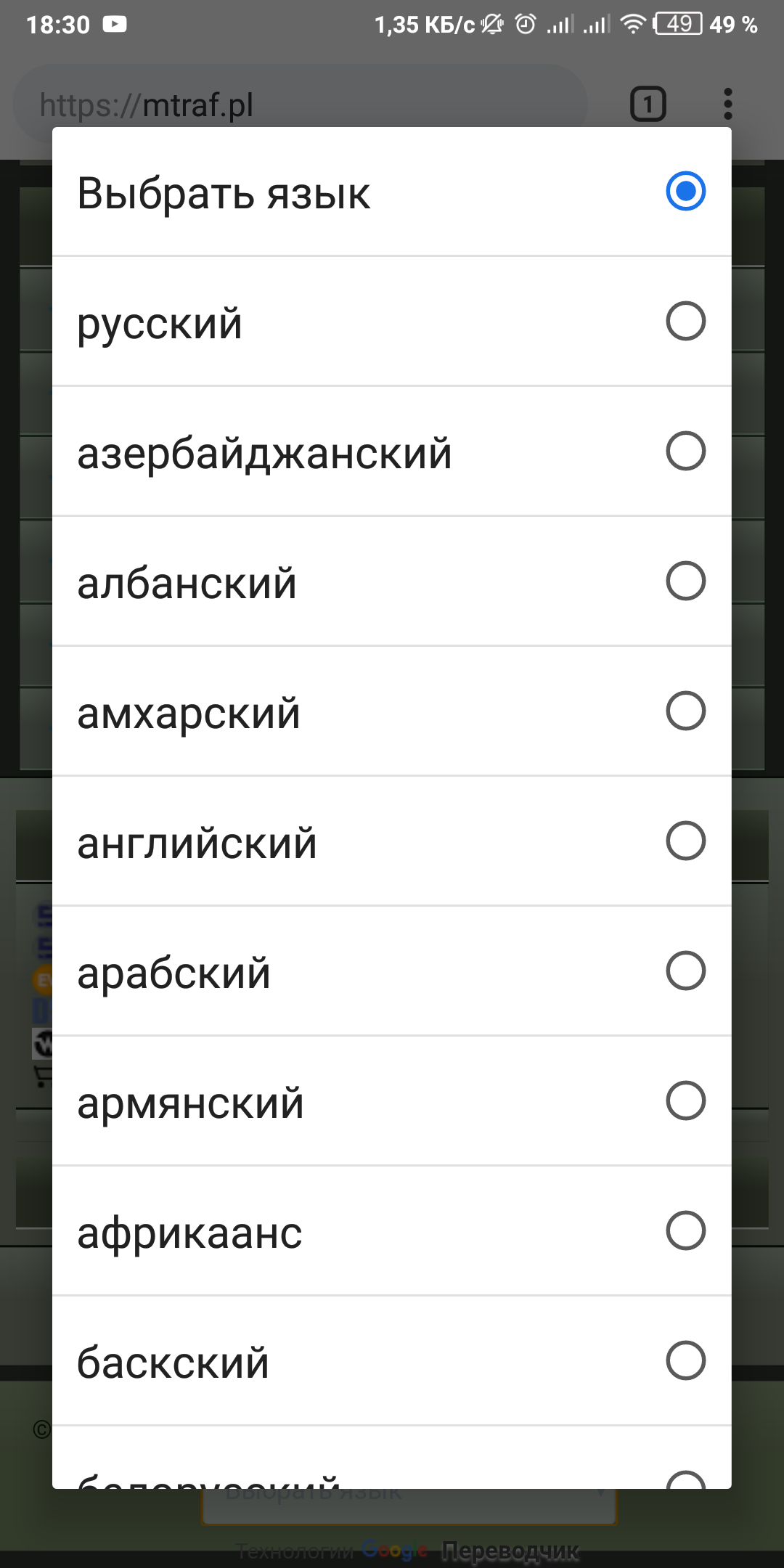The image size is (784, 1568).
Task: Choose «русский» from the language list
Action: click(x=392, y=322)
